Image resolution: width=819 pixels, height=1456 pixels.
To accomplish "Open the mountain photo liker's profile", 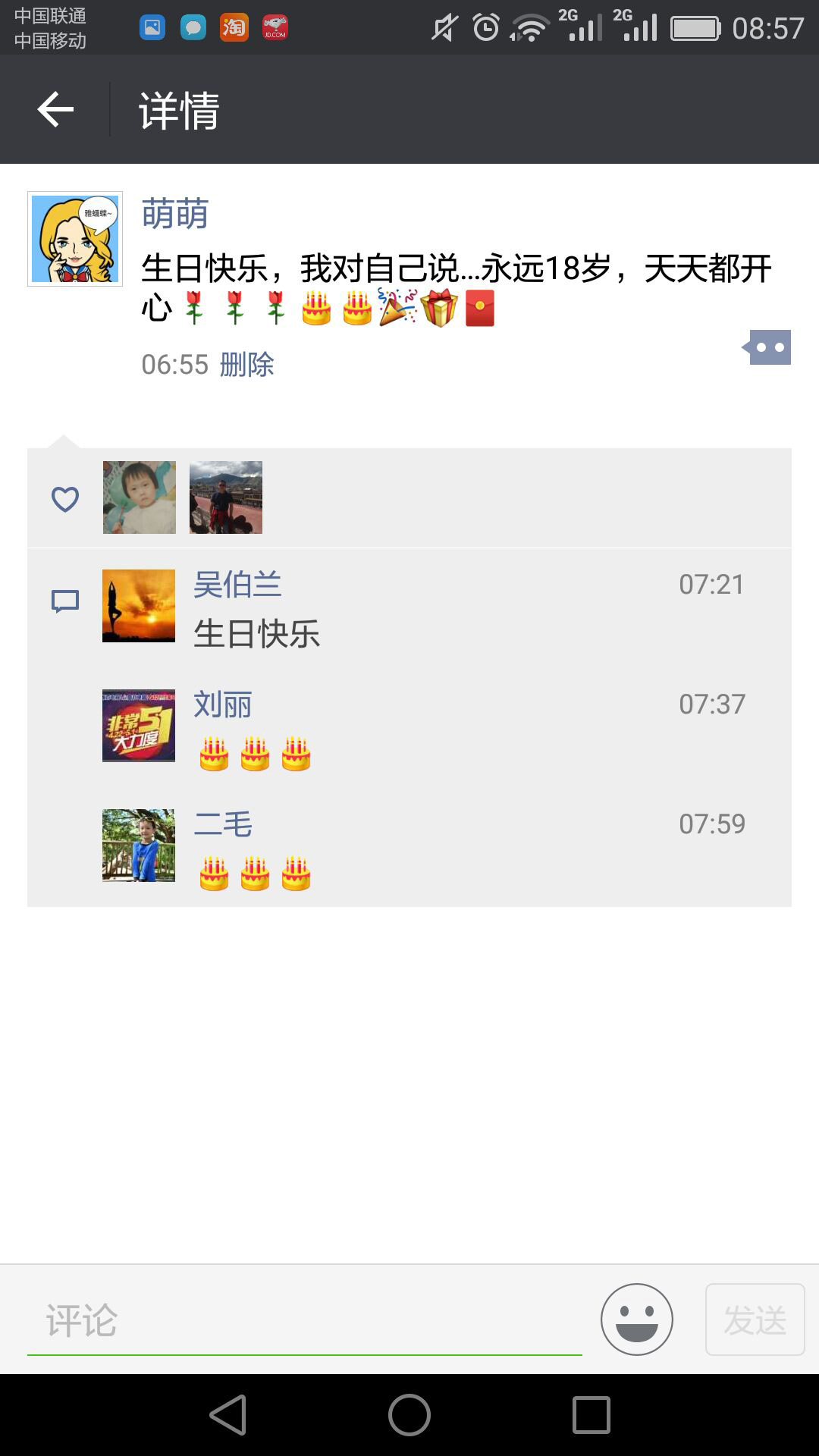I will coord(226,497).
